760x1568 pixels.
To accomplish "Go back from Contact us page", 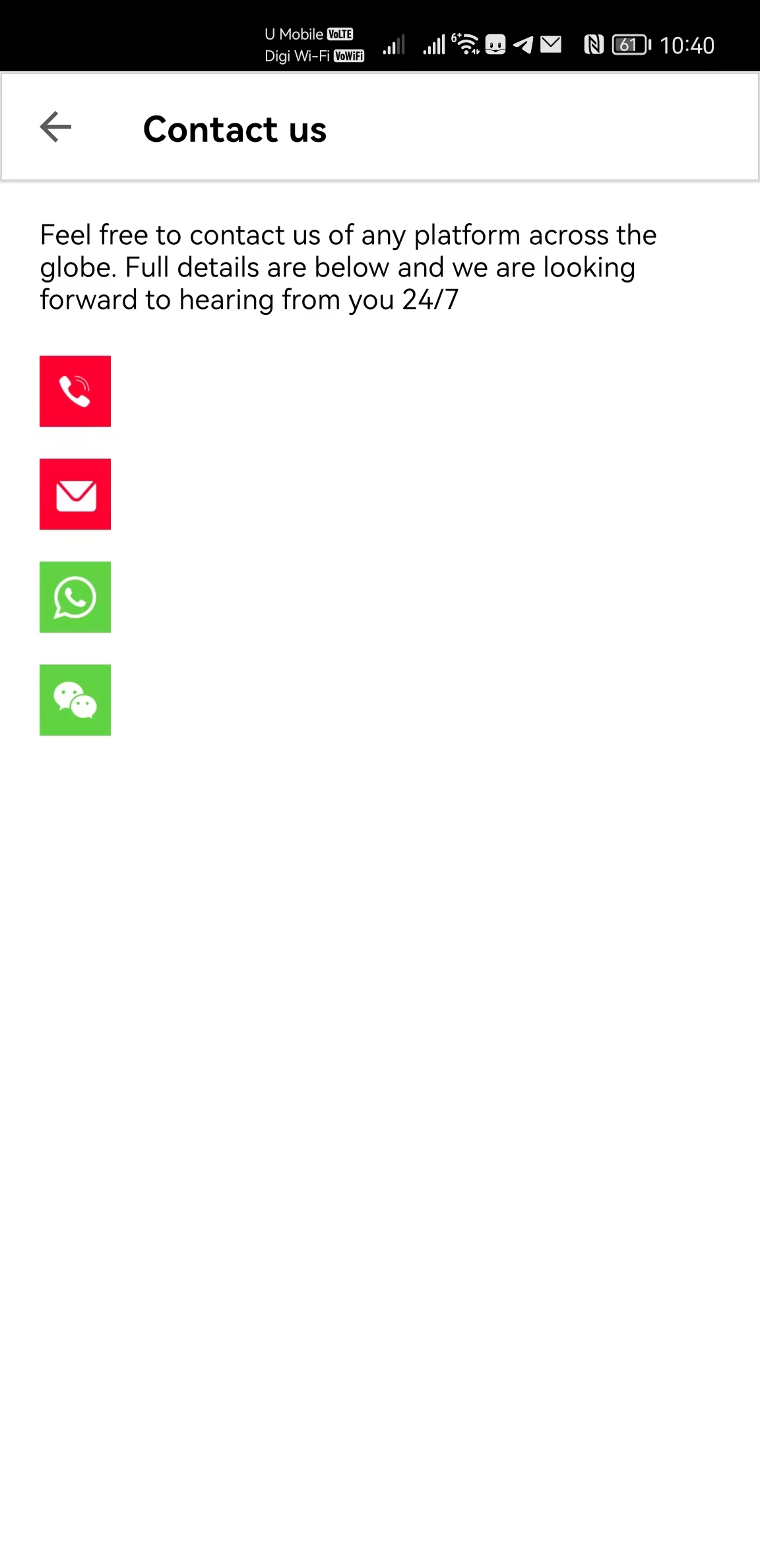I will [56, 127].
